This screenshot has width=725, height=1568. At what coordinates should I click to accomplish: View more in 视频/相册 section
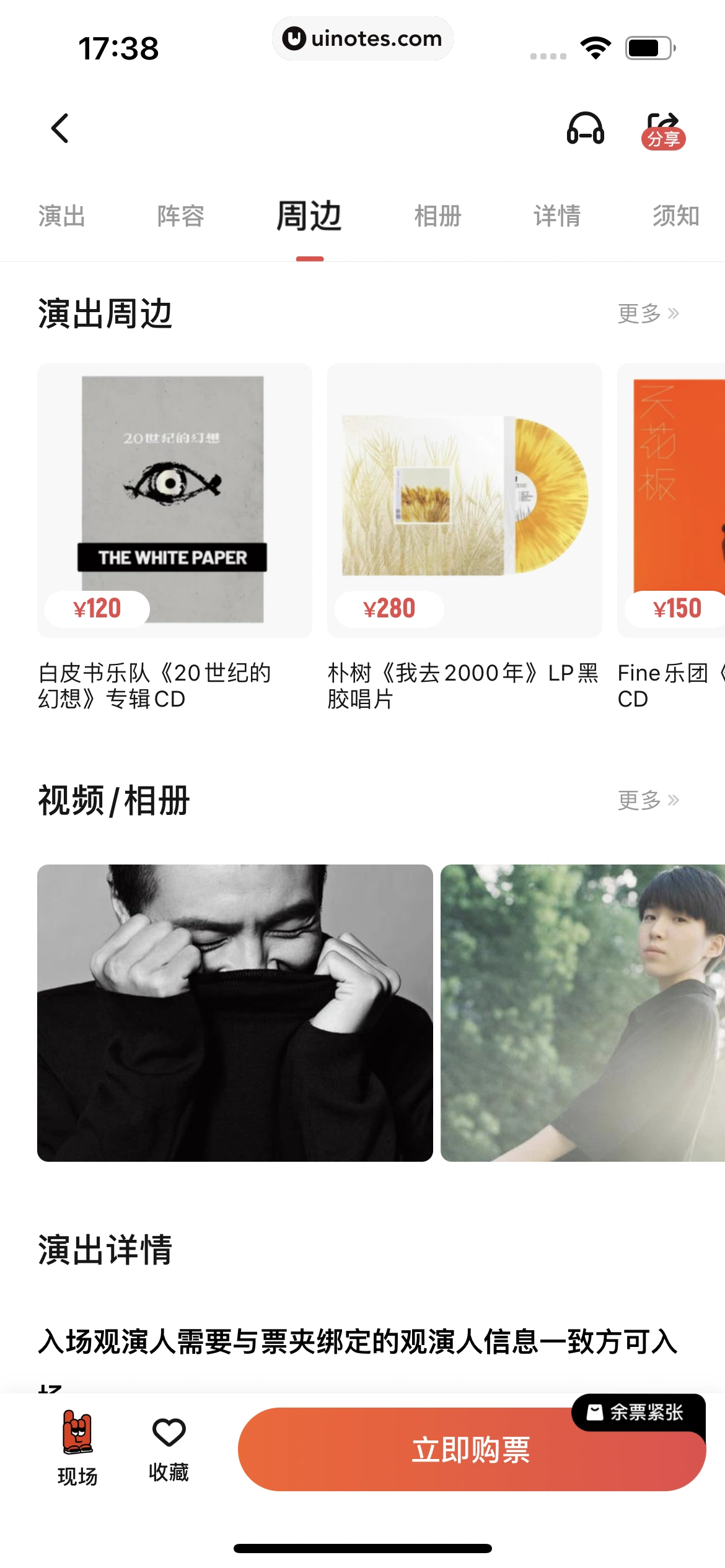648,800
